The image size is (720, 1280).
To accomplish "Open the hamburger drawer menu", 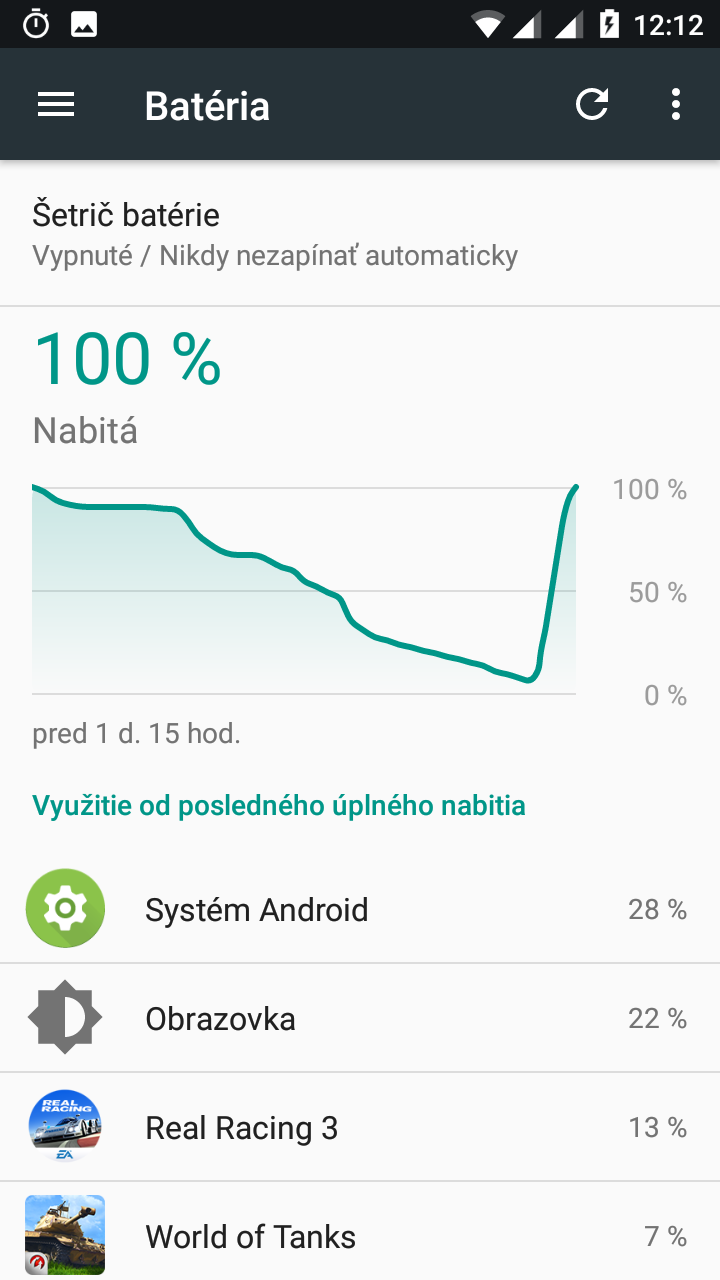I will (x=56, y=105).
